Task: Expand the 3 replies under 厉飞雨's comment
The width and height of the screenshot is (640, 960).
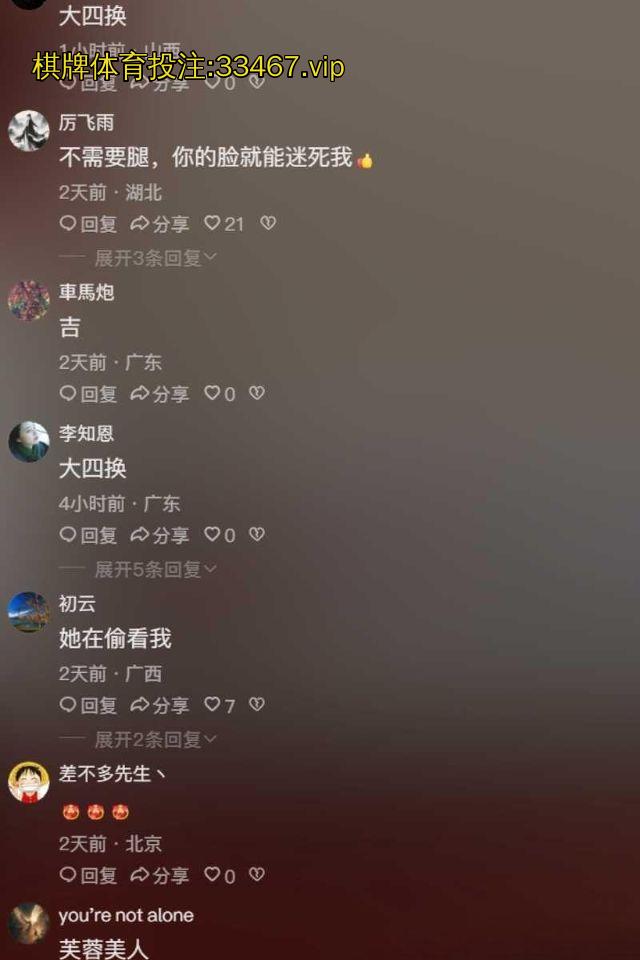Action: pyautogui.click(x=155, y=258)
